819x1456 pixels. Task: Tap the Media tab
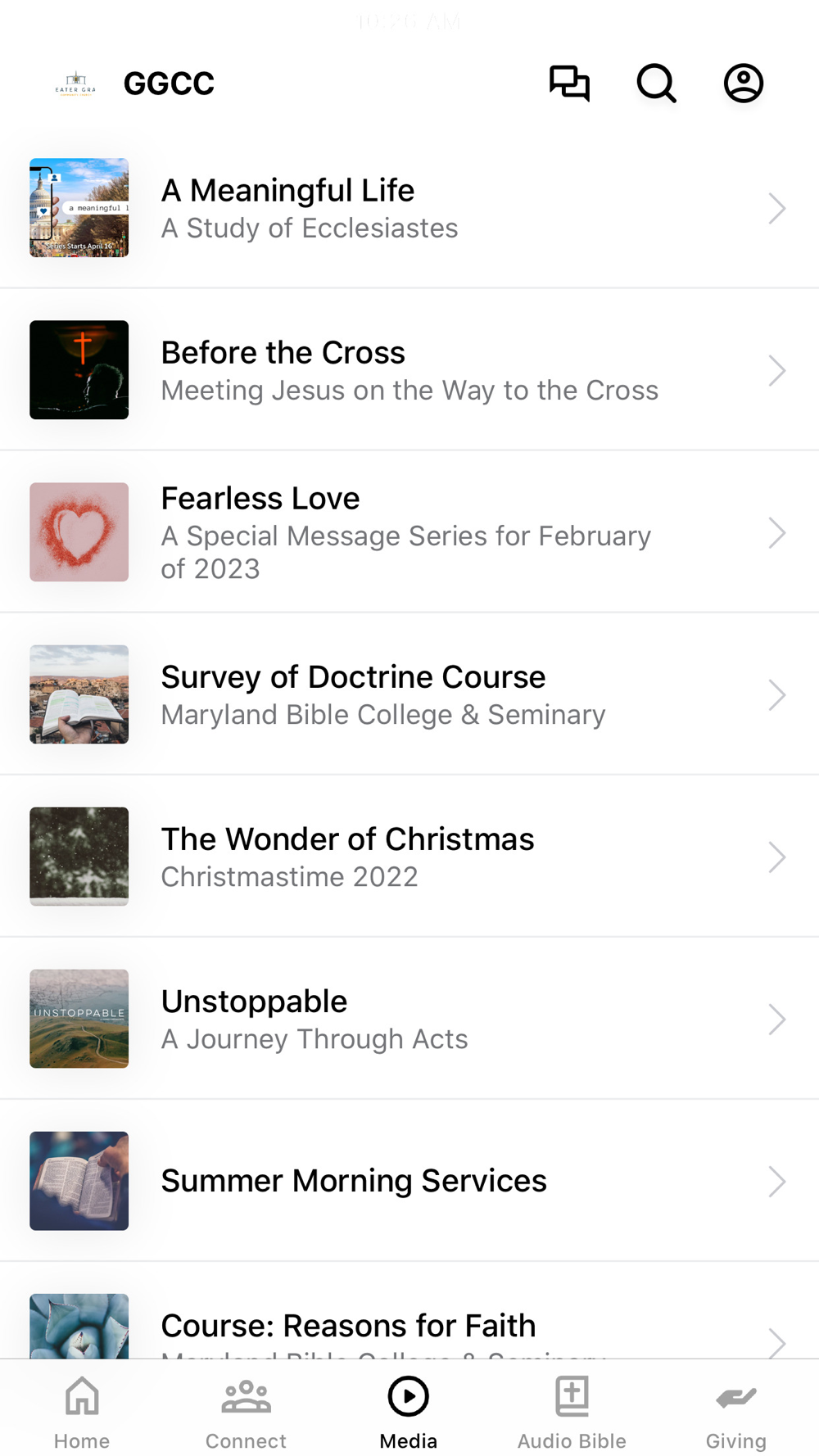[x=409, y=1410]
